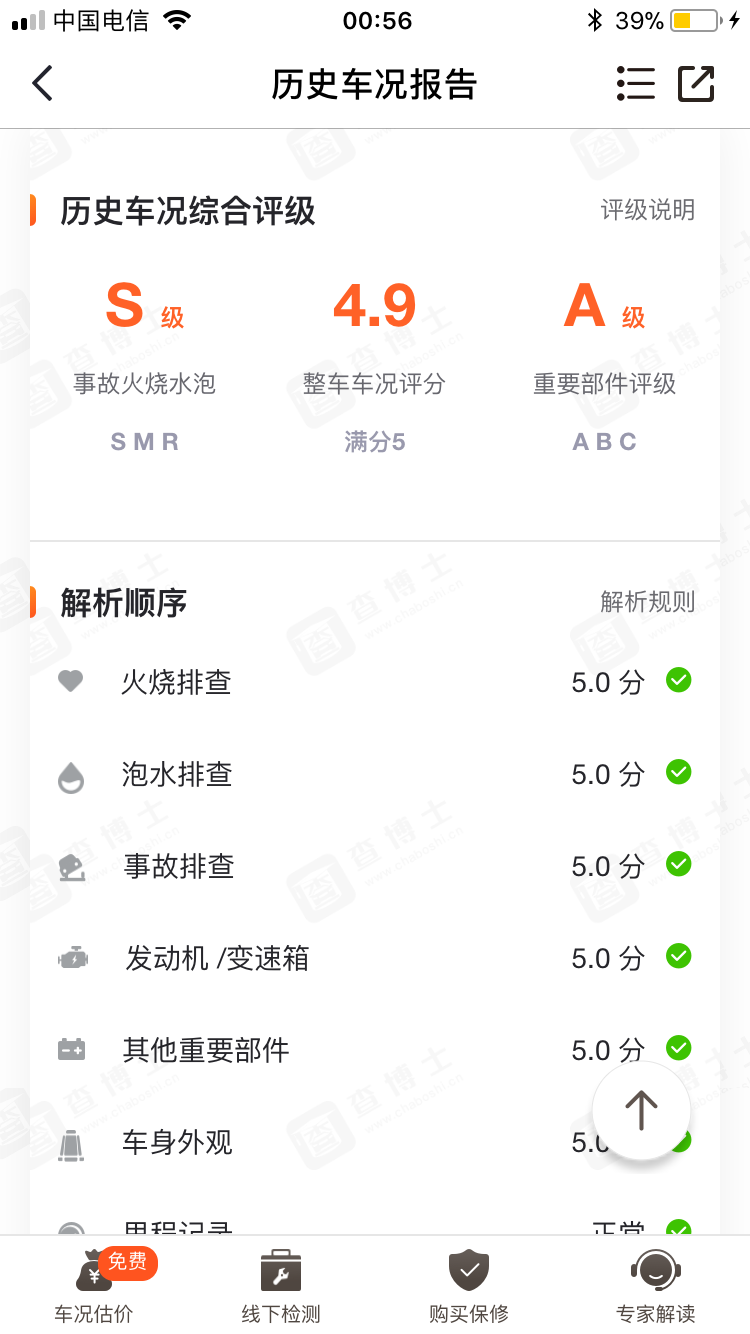View 其他重要部件 details
This screenshot has width=750, height=1334.
tap(375, 1050)
